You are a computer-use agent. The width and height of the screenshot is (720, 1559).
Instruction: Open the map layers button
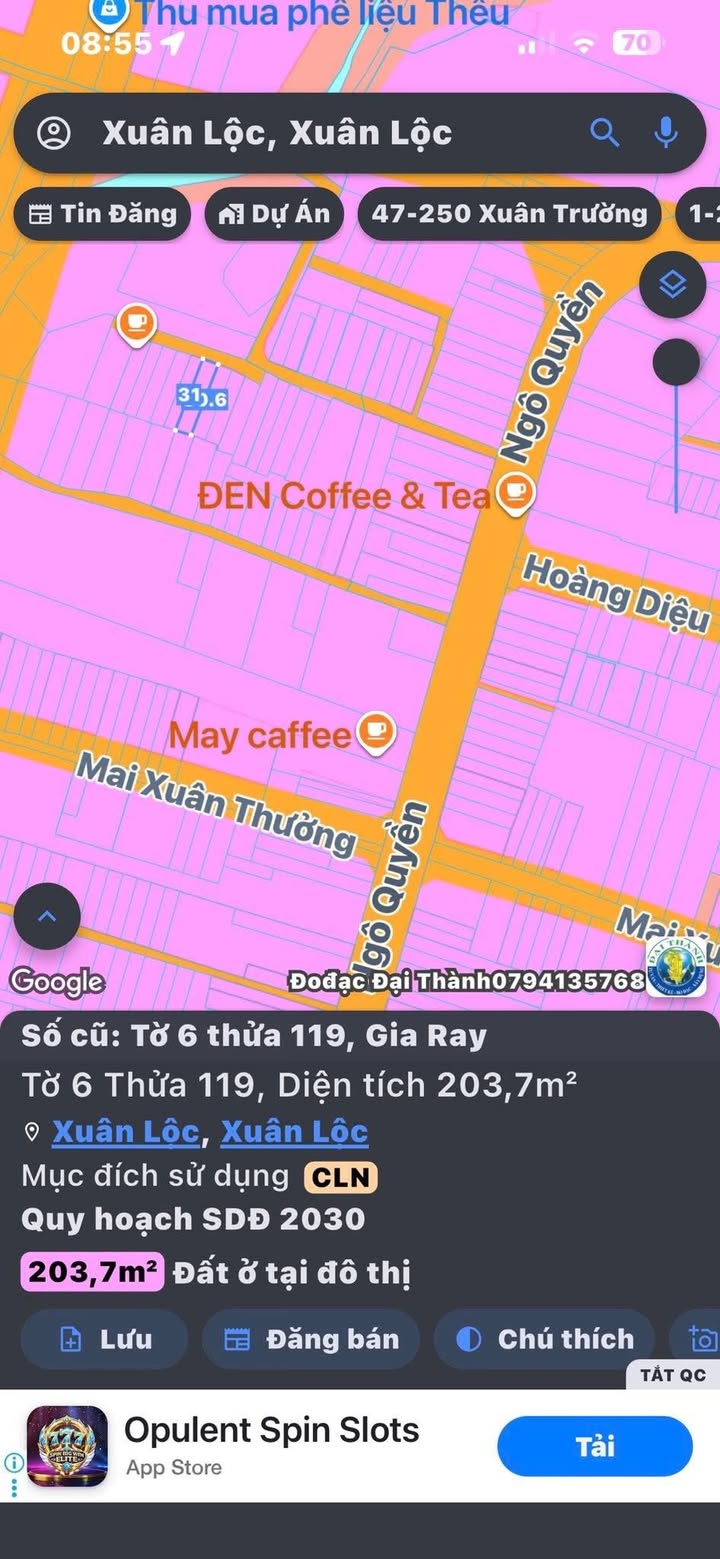click(x=673, y=285)
